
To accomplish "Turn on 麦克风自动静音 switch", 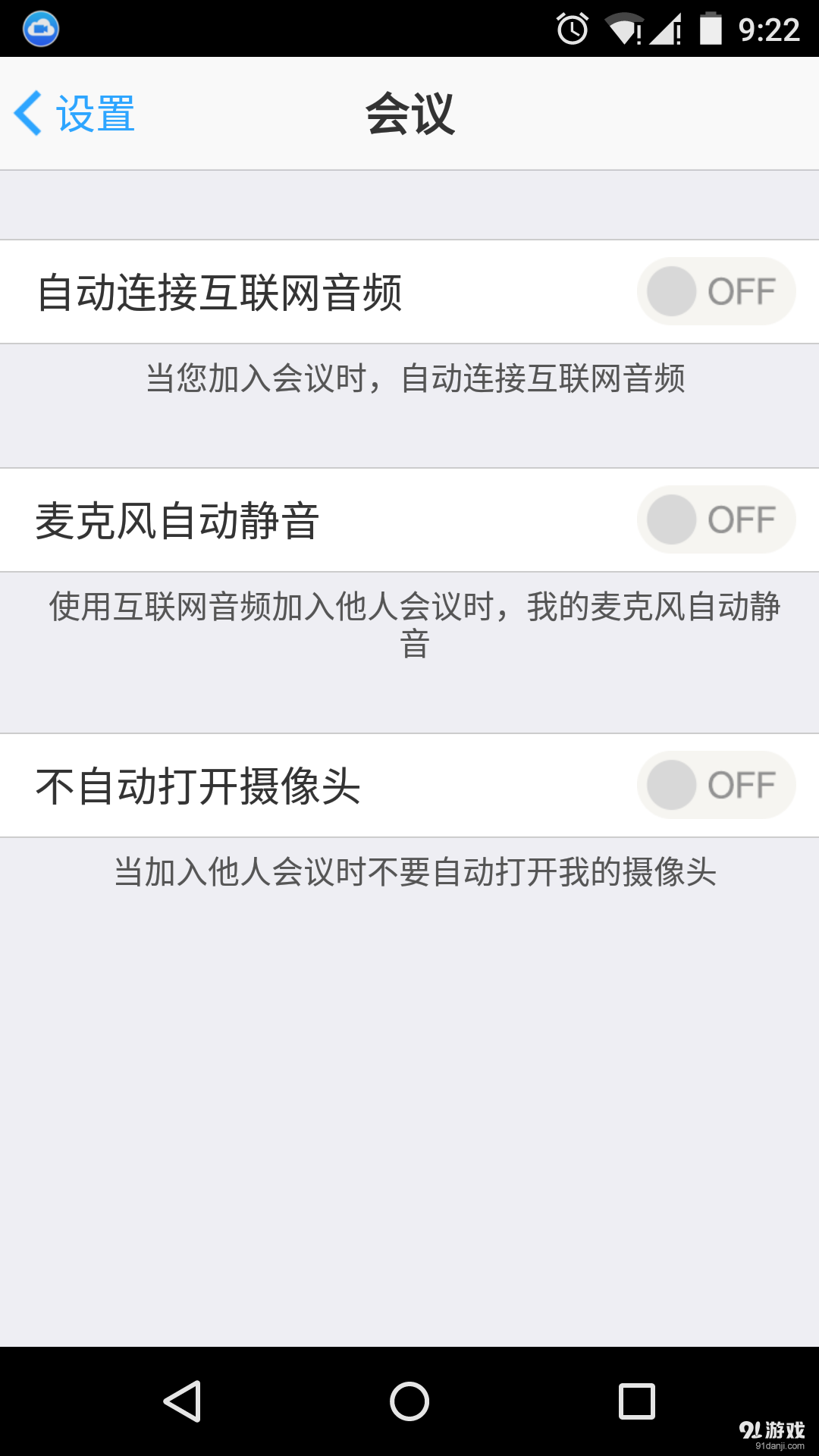I will click(715, 519).
